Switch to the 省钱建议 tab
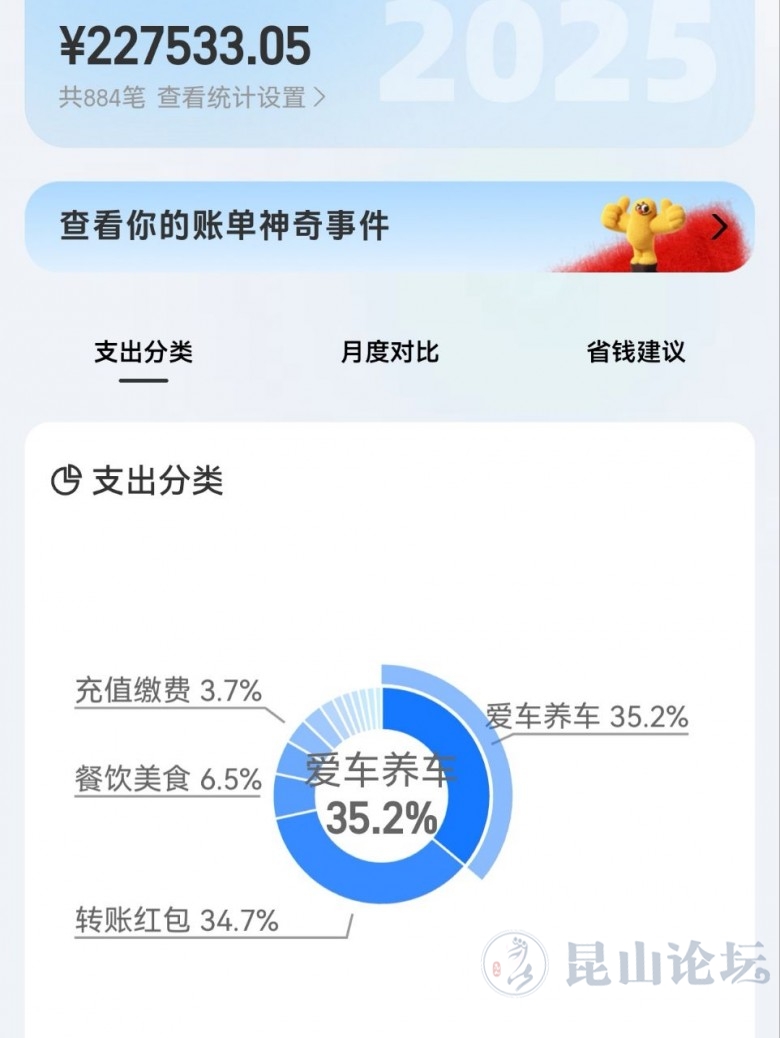The image size is (780, 1038). tap(636, 352)
